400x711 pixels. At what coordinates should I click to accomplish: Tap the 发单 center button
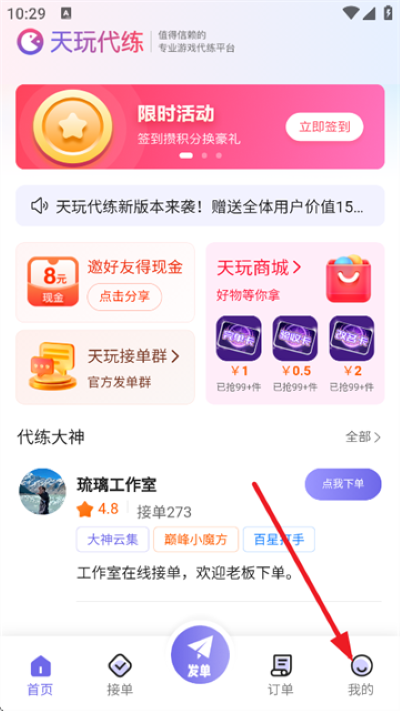click(200, 655)
